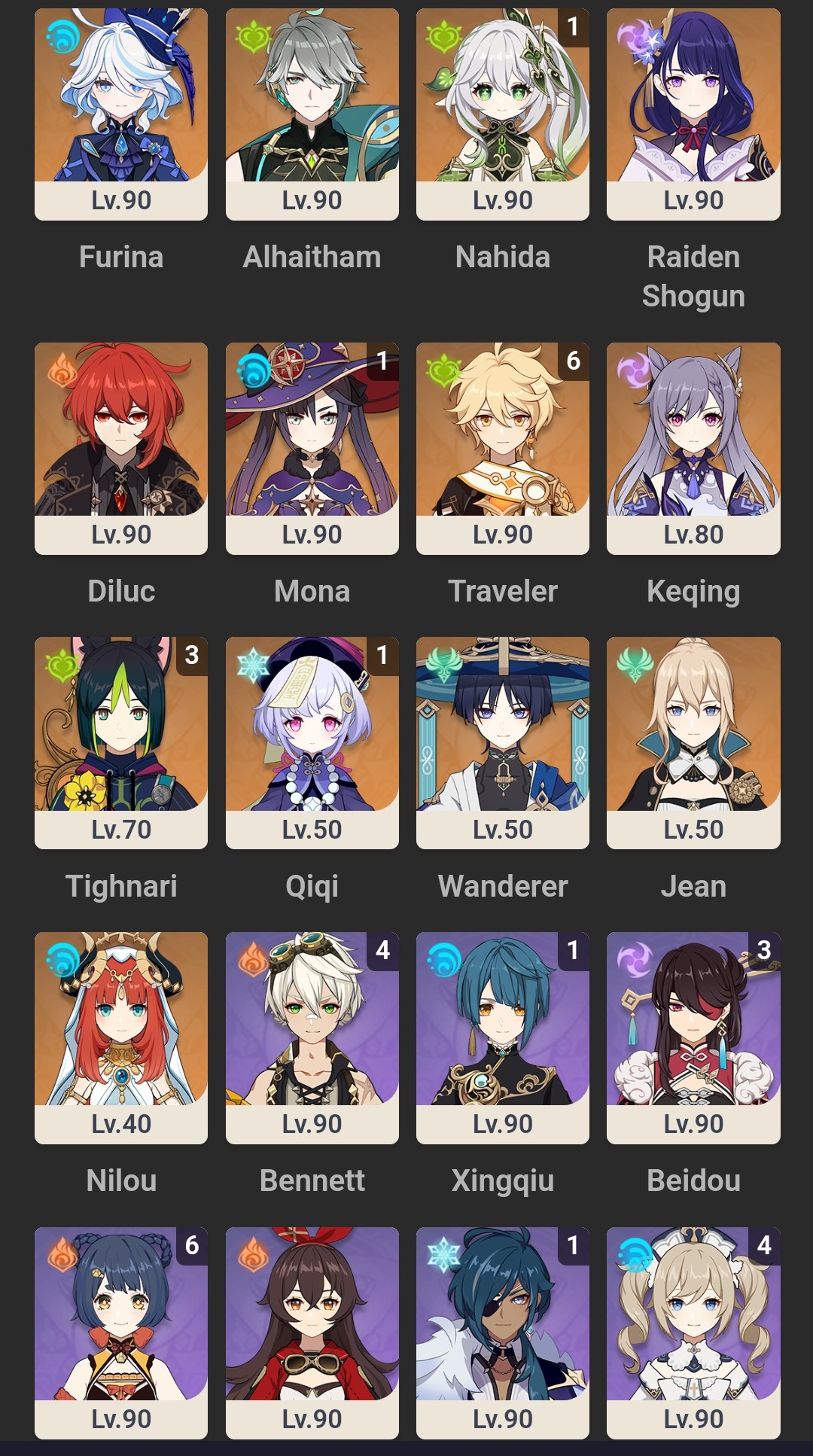Screen dimensions: 813x1456
Task: Open Mona's character card
Action: (312, 447)
